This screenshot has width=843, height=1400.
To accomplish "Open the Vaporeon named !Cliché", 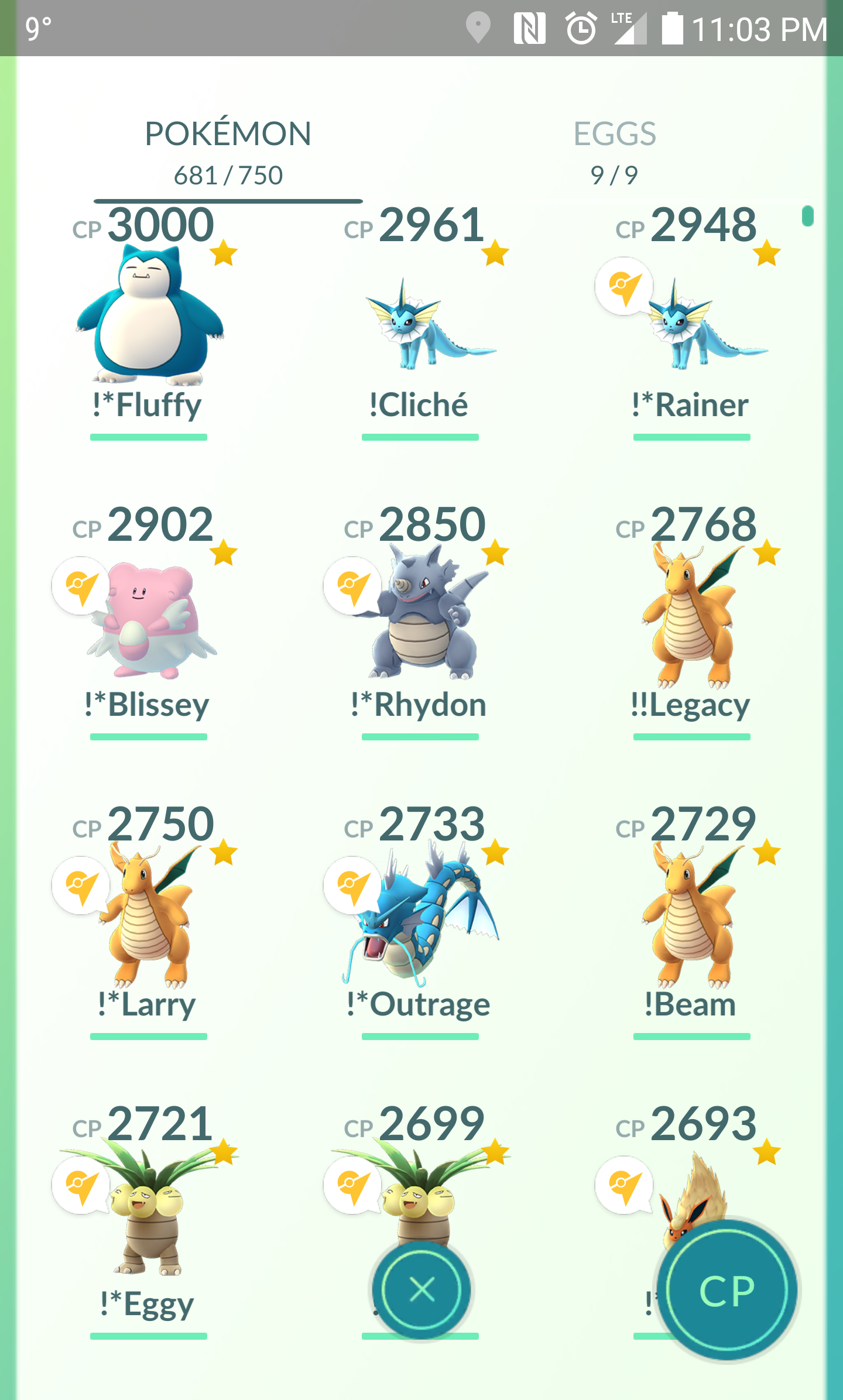I will coord(420,322).
